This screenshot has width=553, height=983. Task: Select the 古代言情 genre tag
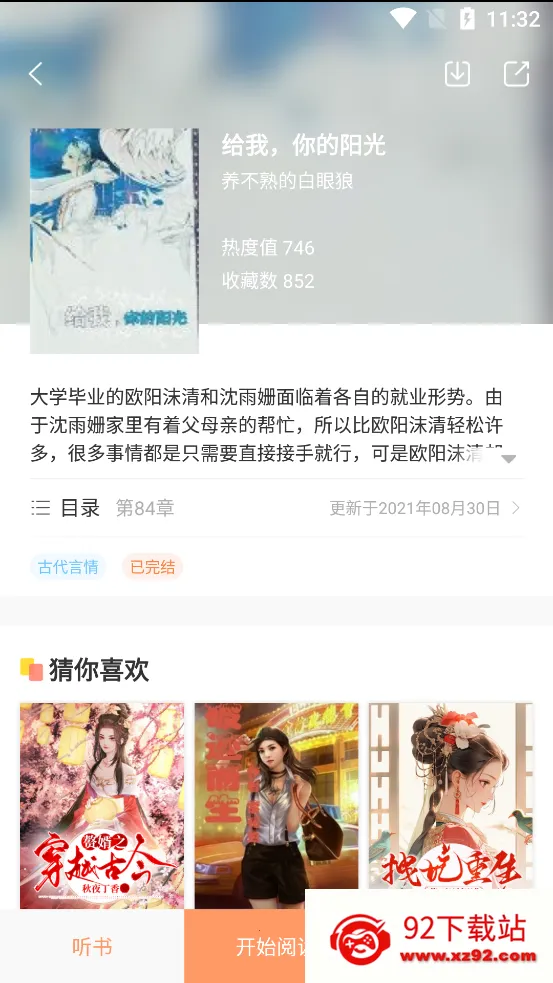point(68,567)
